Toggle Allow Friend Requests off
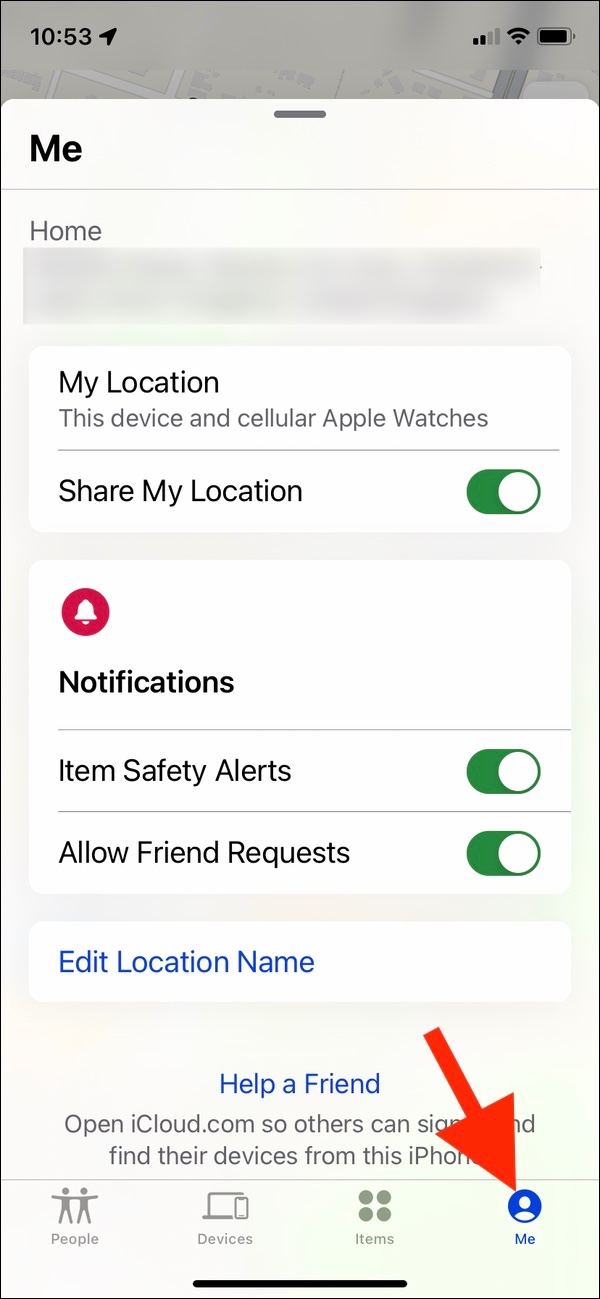Viewport: 600px width, 1299px height. click(x=503, y=853)
